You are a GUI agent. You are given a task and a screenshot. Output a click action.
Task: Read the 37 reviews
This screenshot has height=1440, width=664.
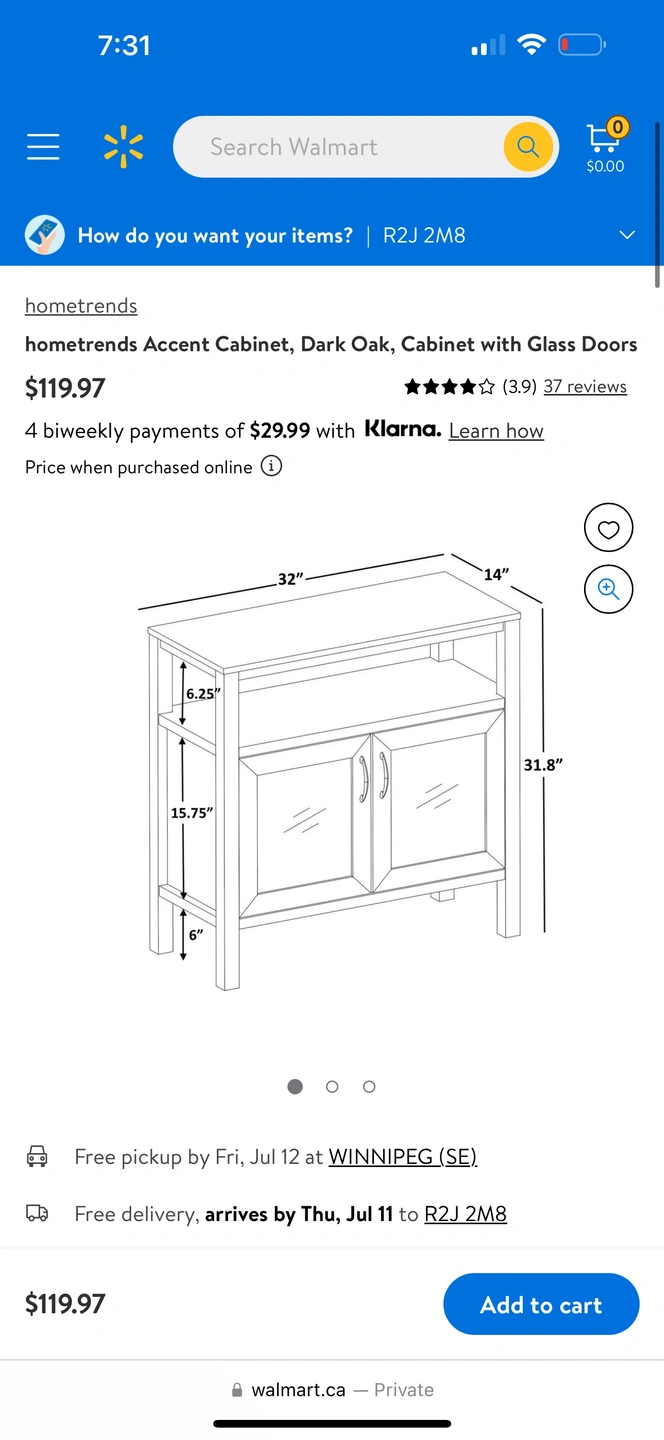(585, 387)
